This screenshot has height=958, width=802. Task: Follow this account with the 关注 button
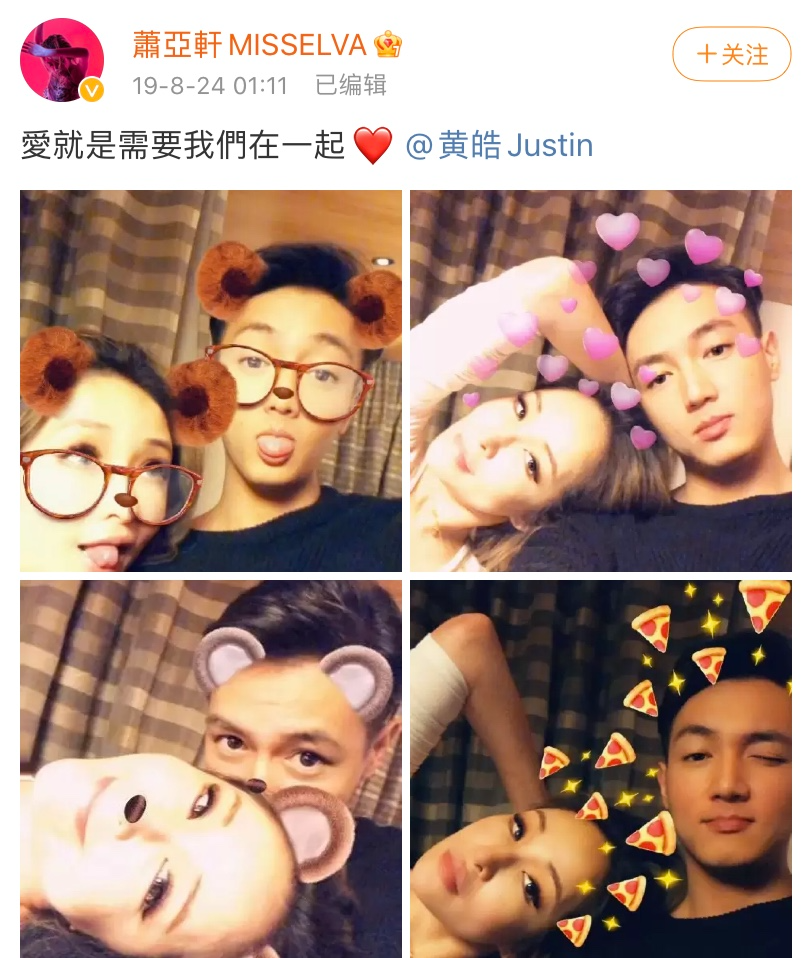coord(733,54)
